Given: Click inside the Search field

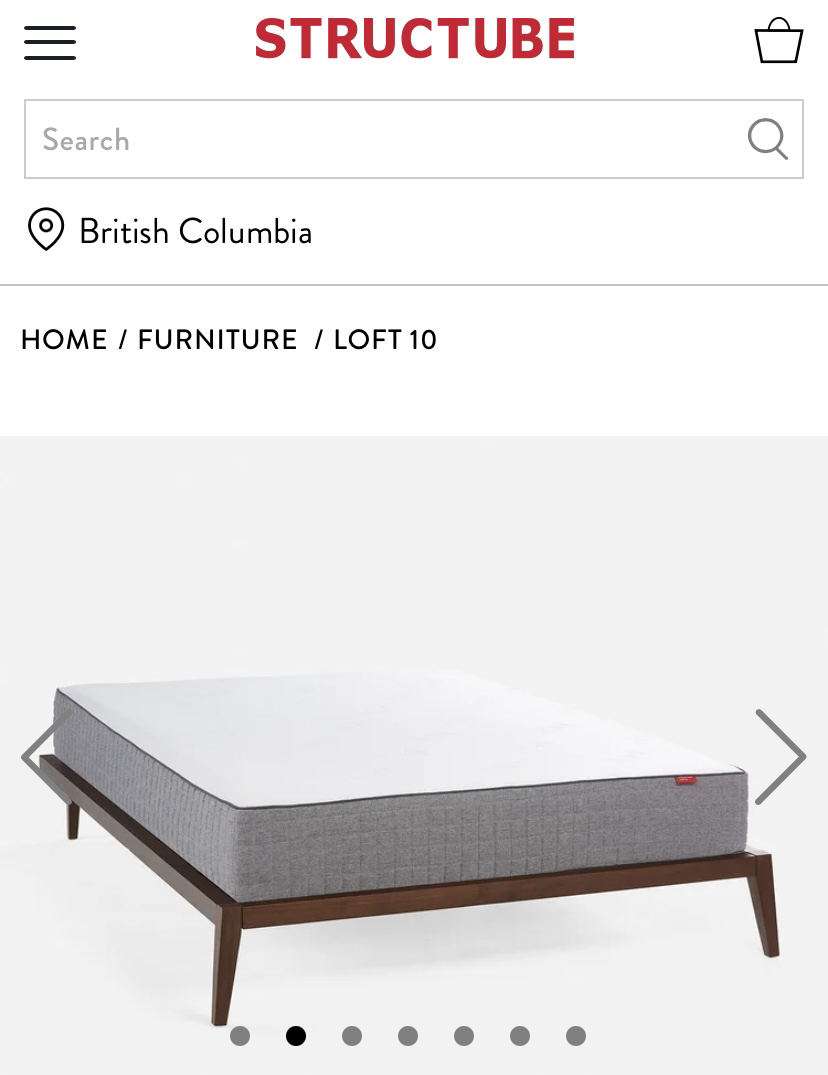Looking at the screenshot, I should point(380,139).
